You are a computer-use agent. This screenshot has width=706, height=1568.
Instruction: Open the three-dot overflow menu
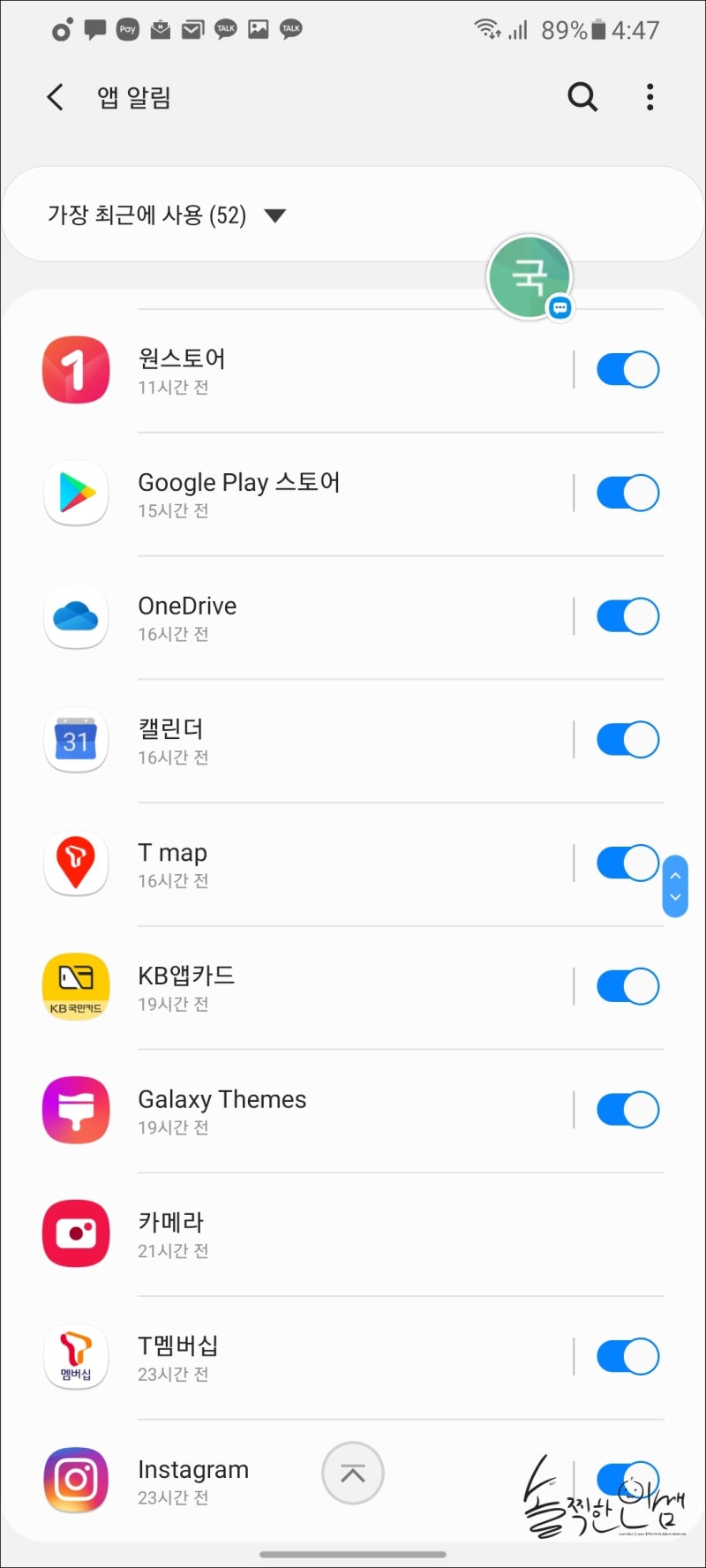pyautogui.click(x=650, y=97)
